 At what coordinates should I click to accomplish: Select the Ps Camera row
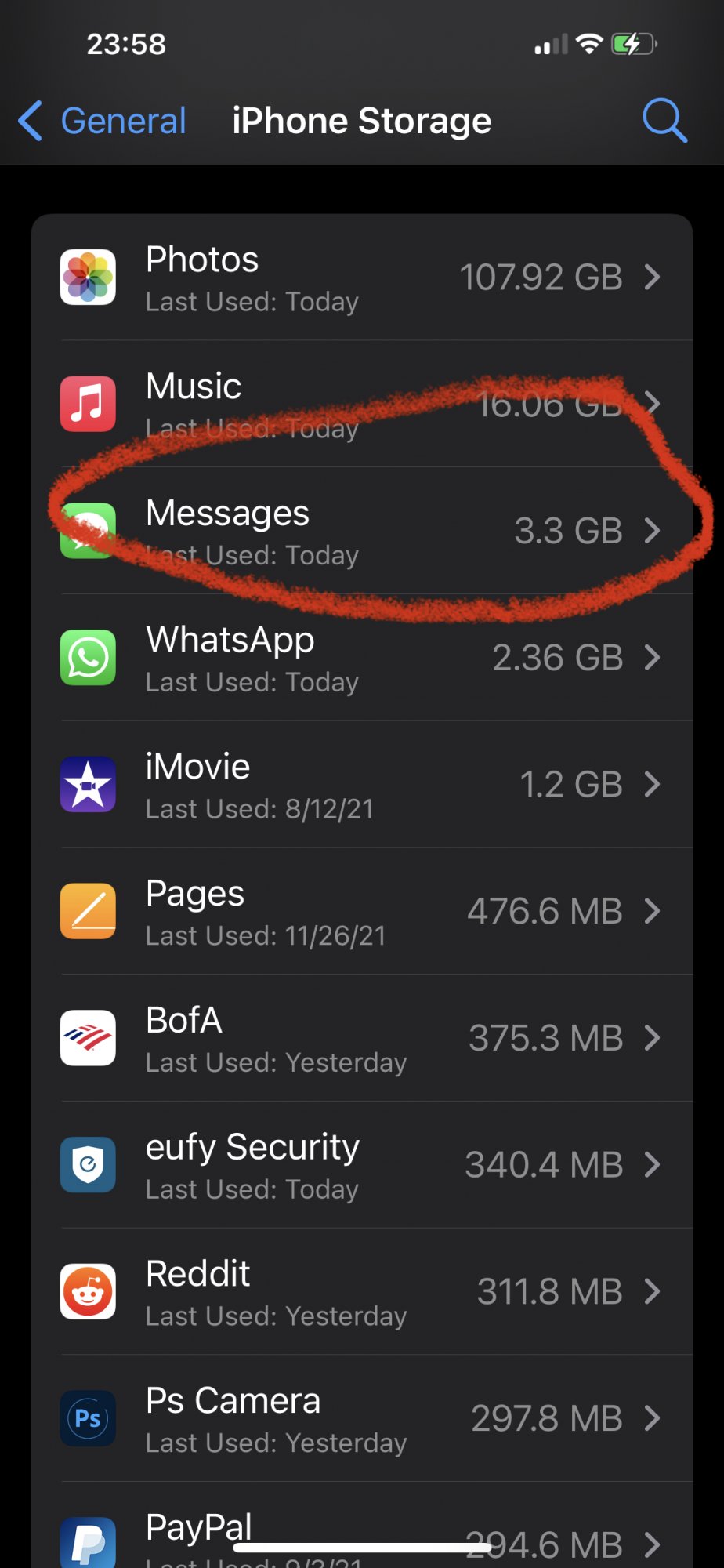click(x=360, y=1420)
